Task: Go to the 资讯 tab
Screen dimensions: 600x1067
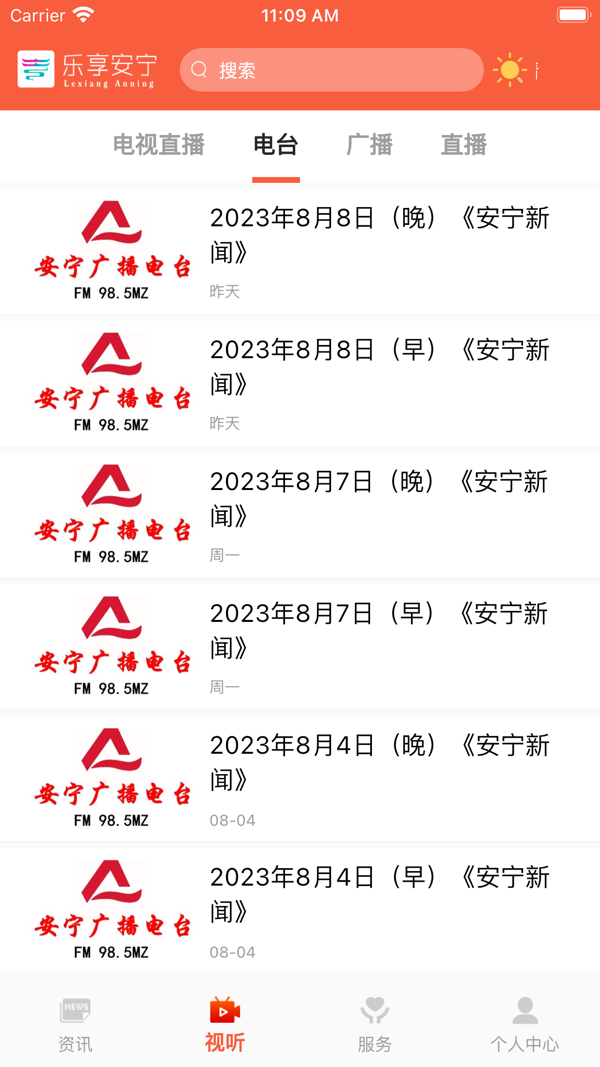Action: [x=75, y=1024]
